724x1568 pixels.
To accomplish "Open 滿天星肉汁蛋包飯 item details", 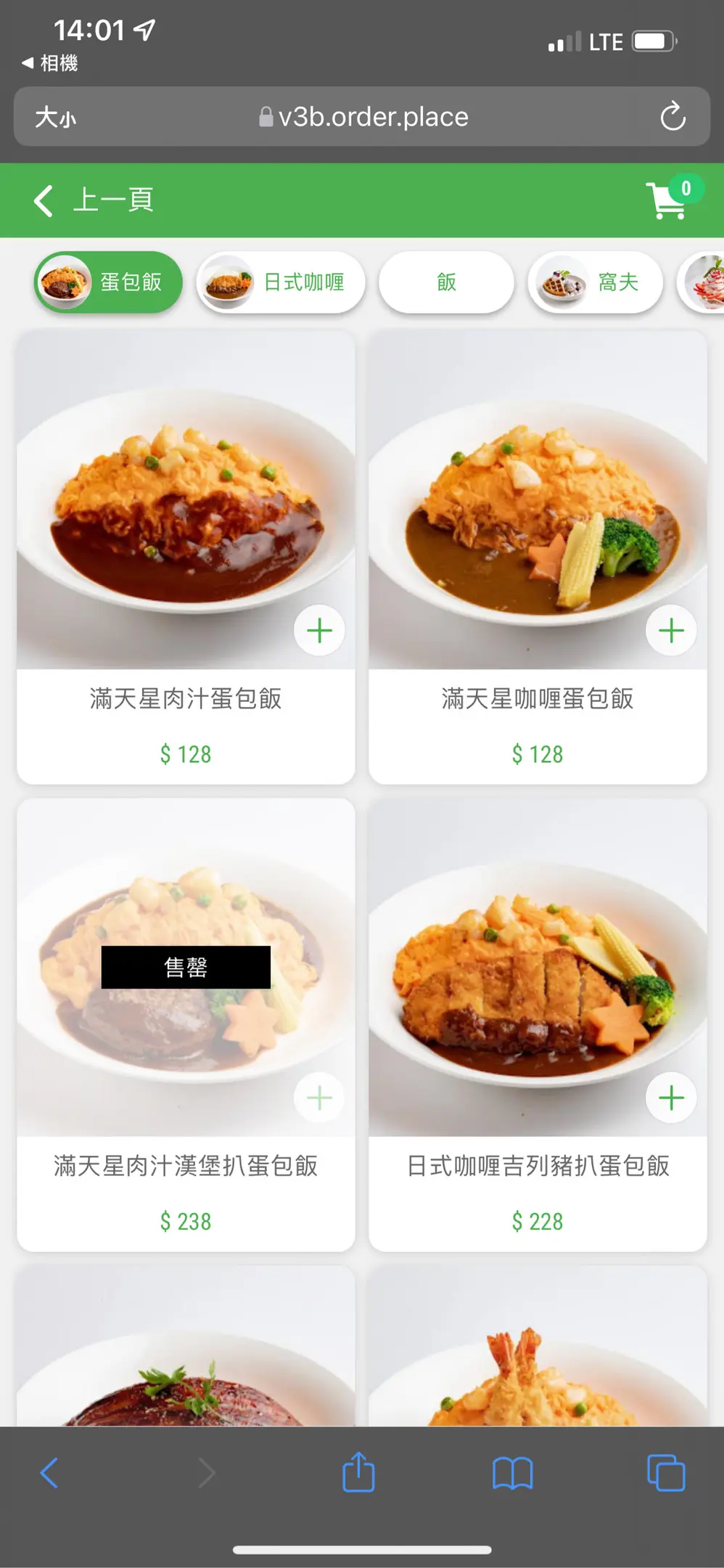I will (x=186, y=698).
